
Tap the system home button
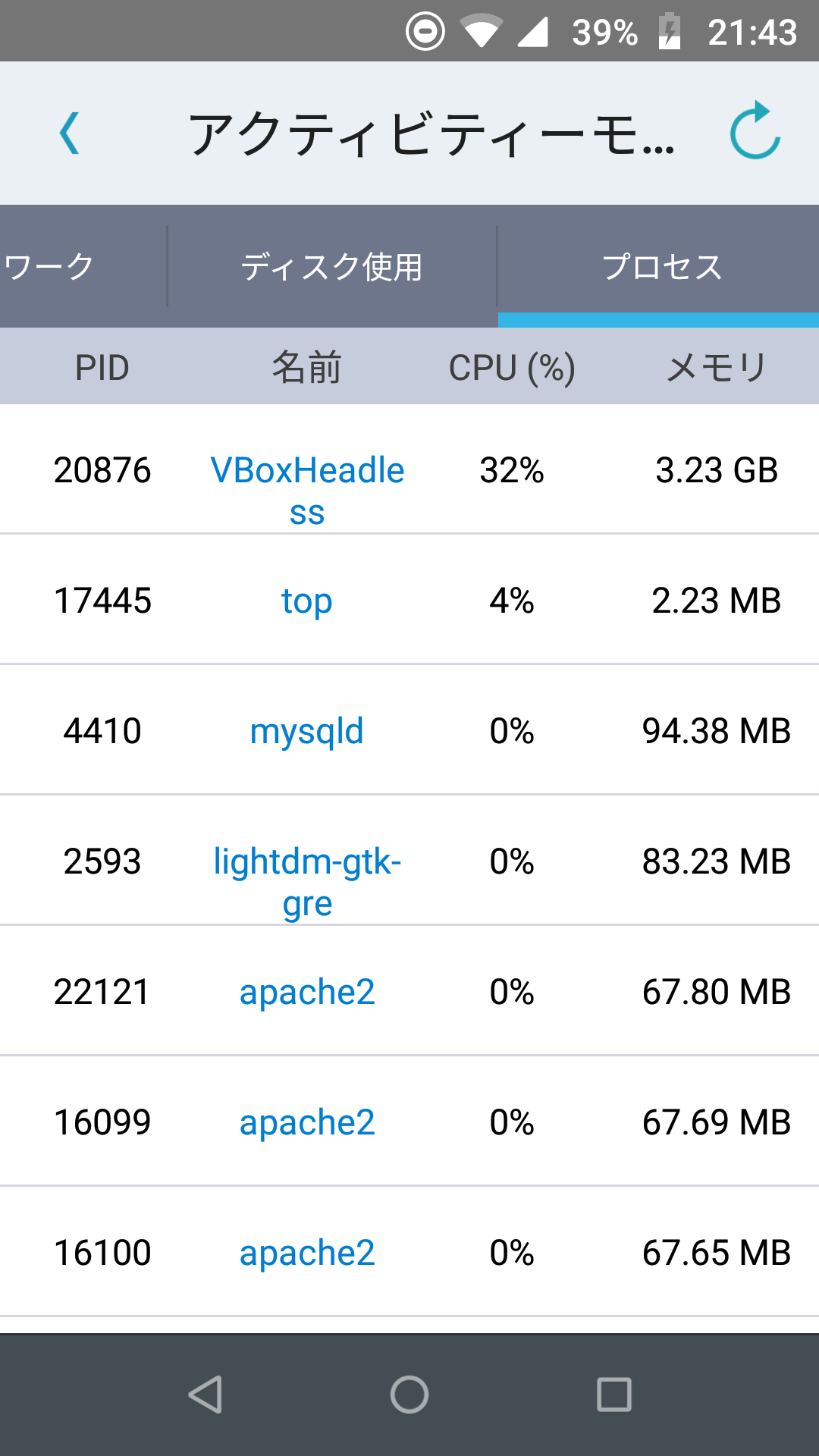tap(409, 1395)
